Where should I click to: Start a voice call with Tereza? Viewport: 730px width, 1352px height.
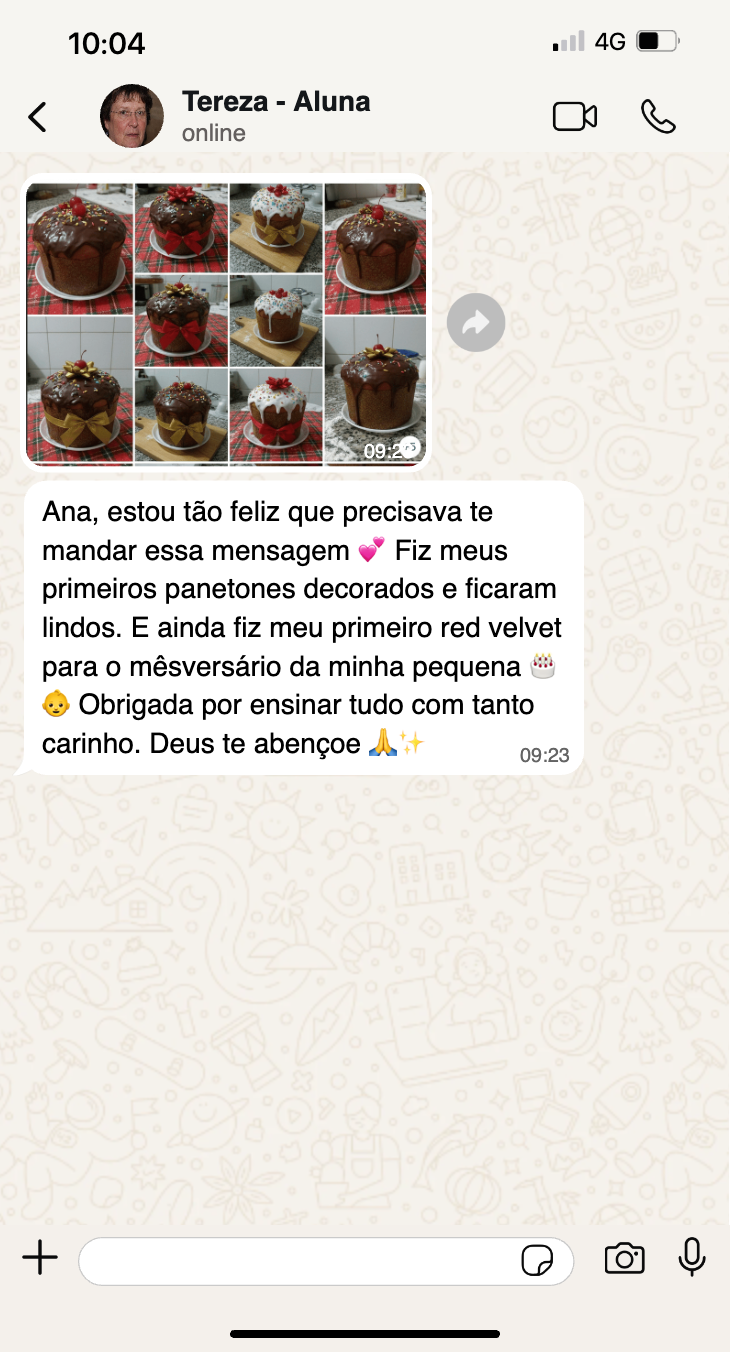click(x=659, y=115)
